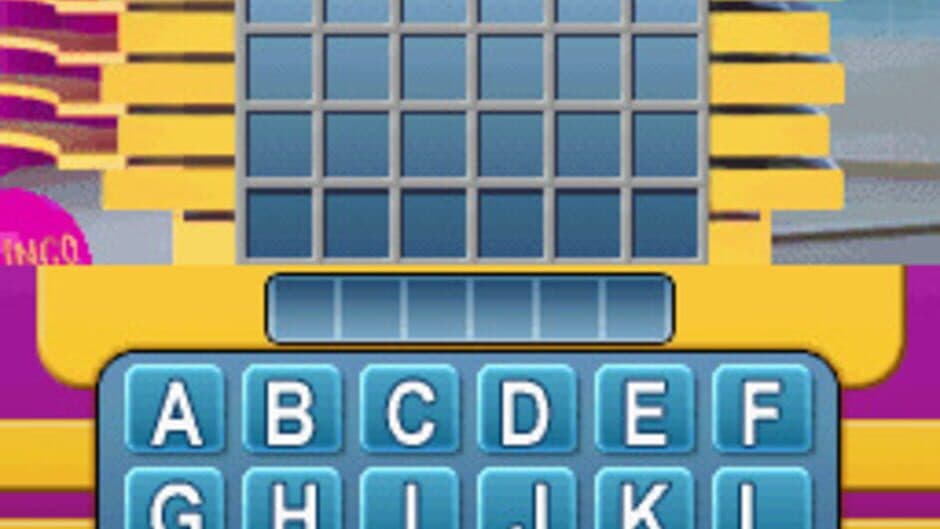Viewport: 940px width, 529px height.
Task: Enter the letter C
Action: point(409,408)
